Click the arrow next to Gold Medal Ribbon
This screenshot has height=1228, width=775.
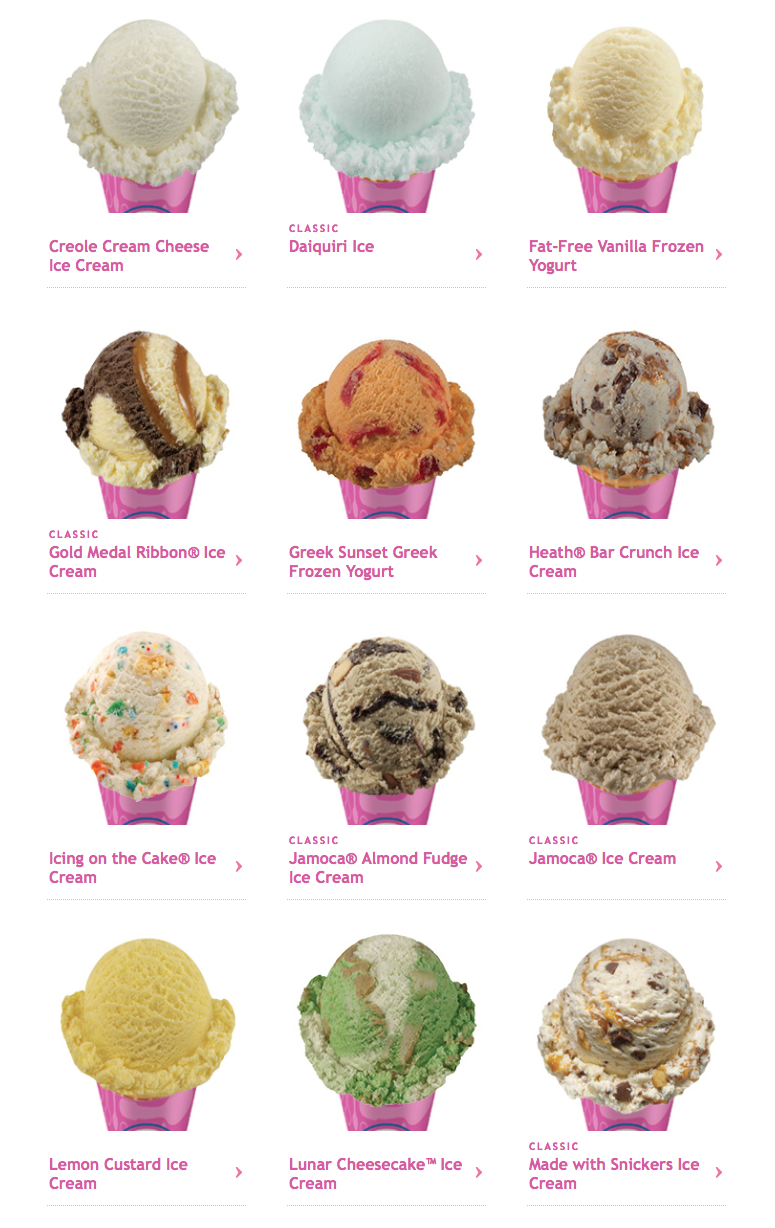click(x=238, y=561)
